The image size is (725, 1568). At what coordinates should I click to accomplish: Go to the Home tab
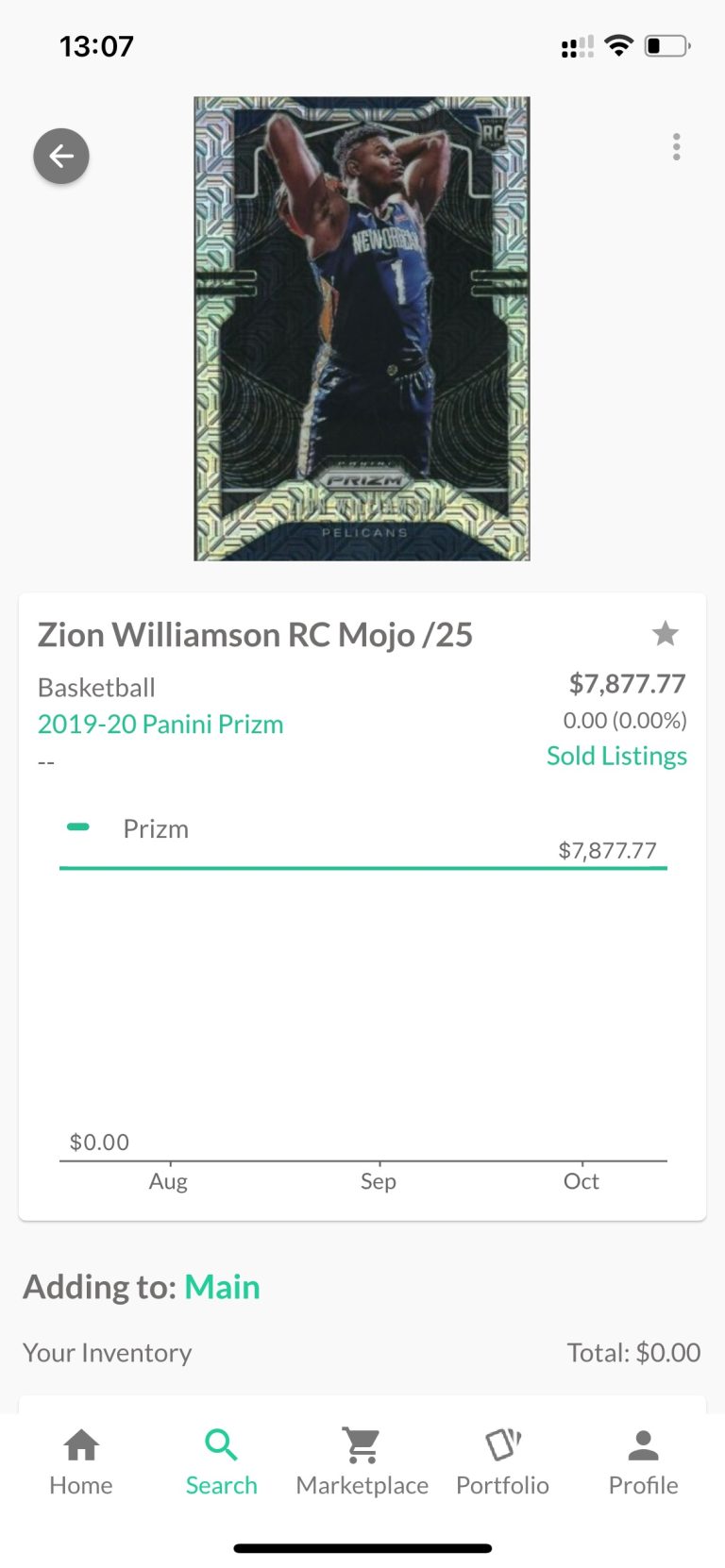coord(81,1461)
